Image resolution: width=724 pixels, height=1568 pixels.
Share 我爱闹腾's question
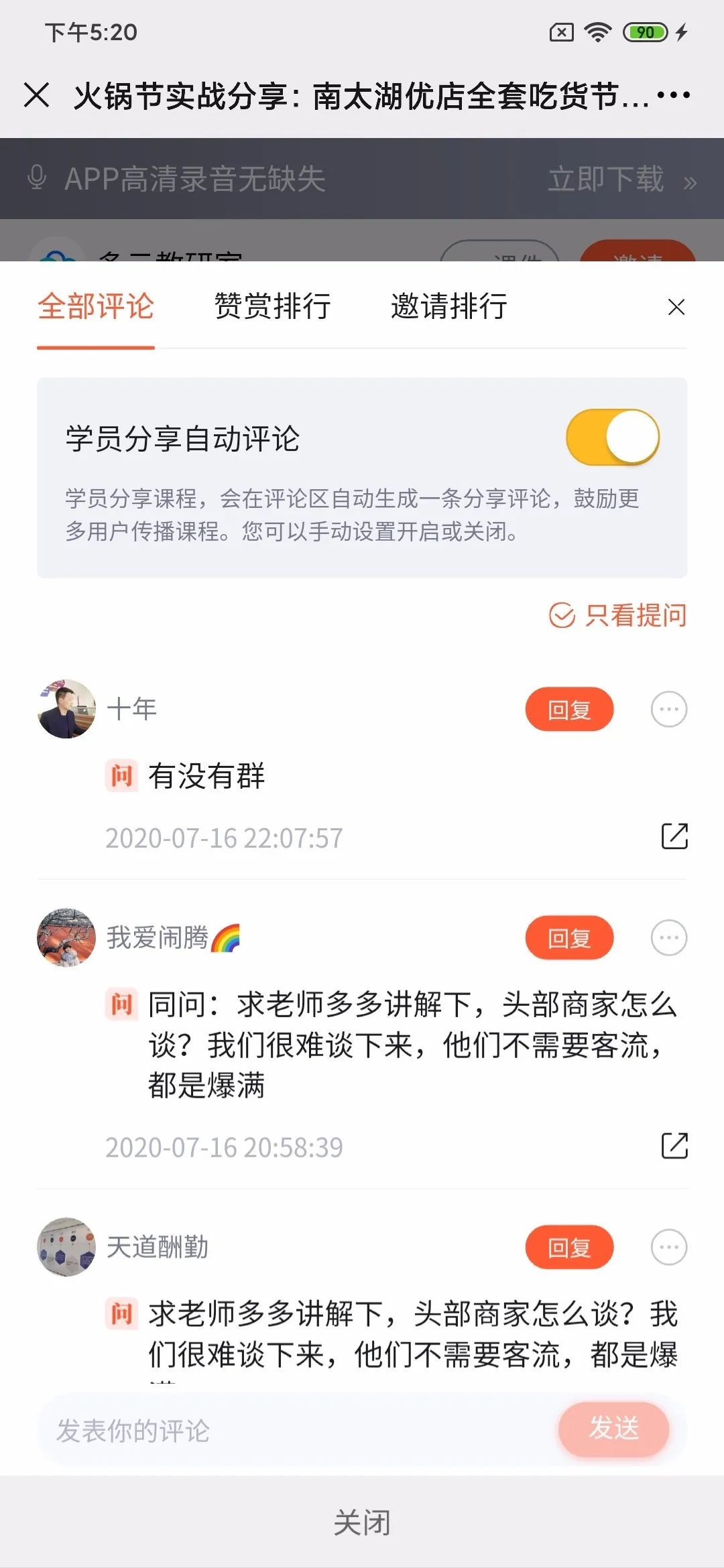(x=674, y=1145)
